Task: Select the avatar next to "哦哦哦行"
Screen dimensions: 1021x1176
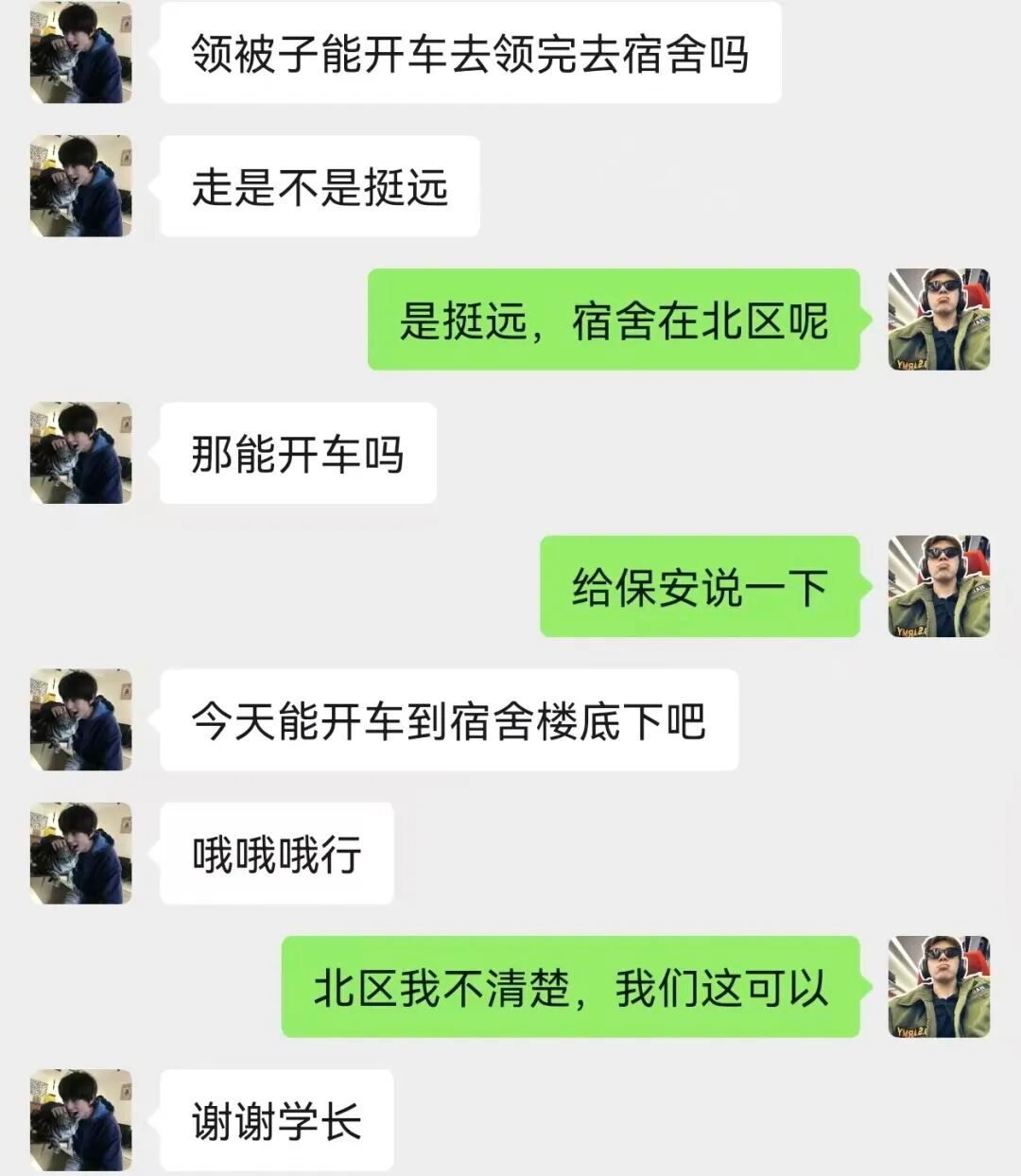Action: 80,853
